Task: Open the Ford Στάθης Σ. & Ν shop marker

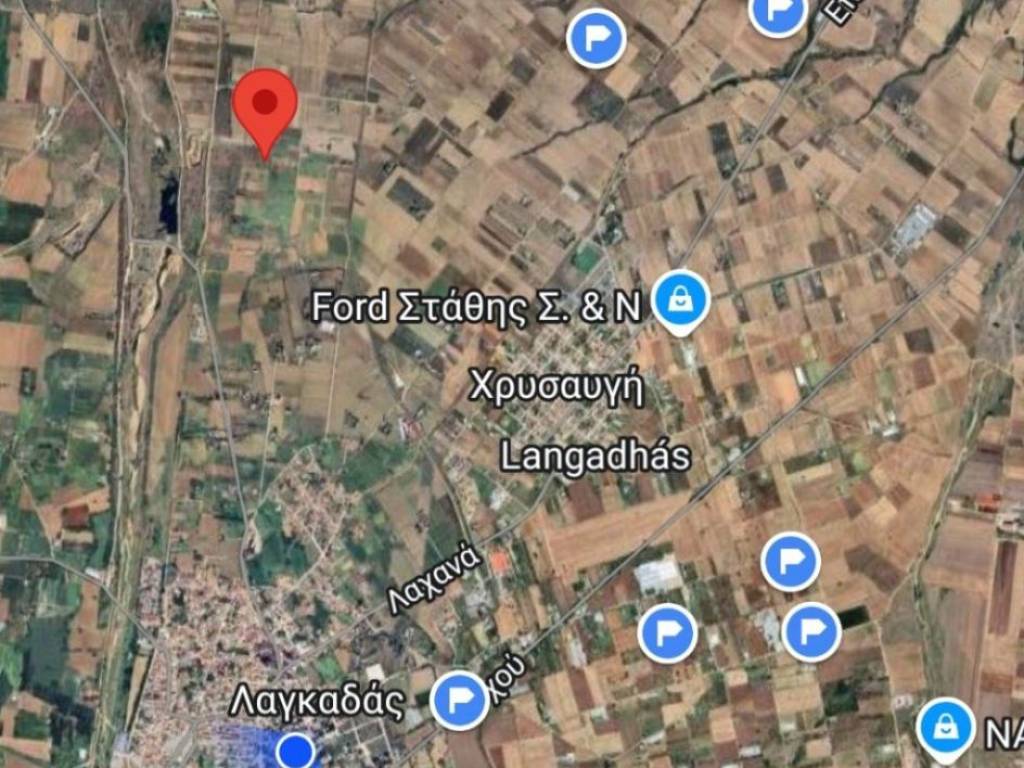Action: [x=681, y=301]
